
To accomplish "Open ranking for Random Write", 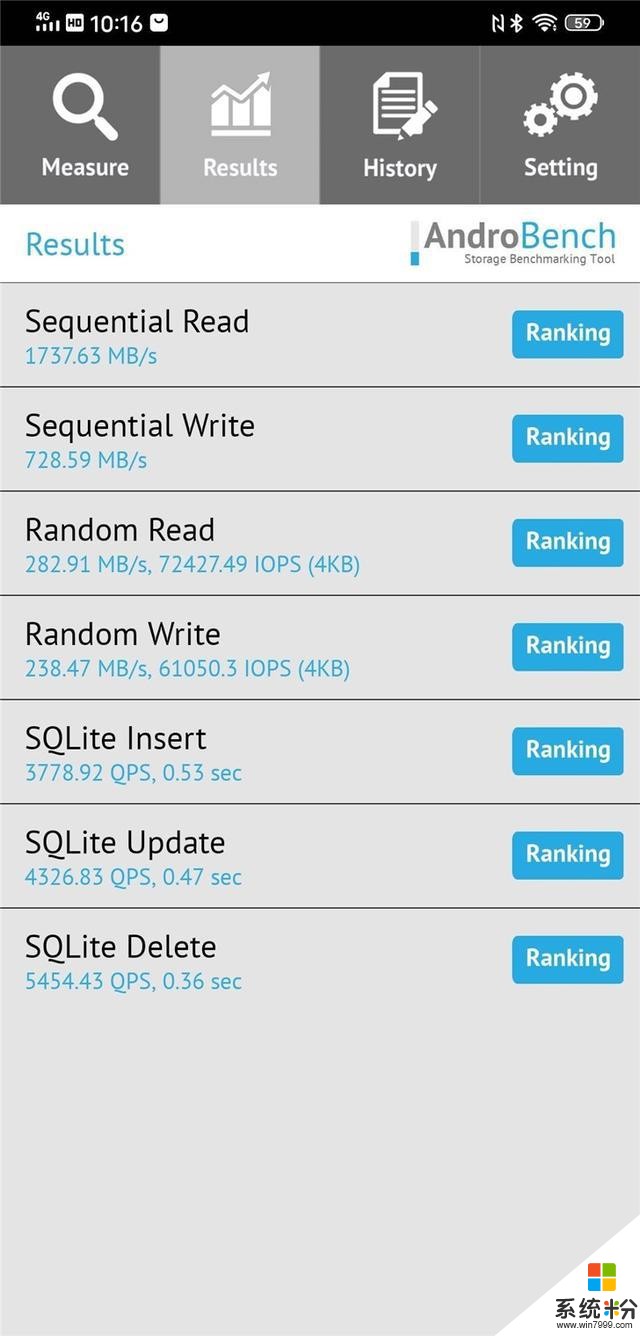I will click(x=567, y=646).
